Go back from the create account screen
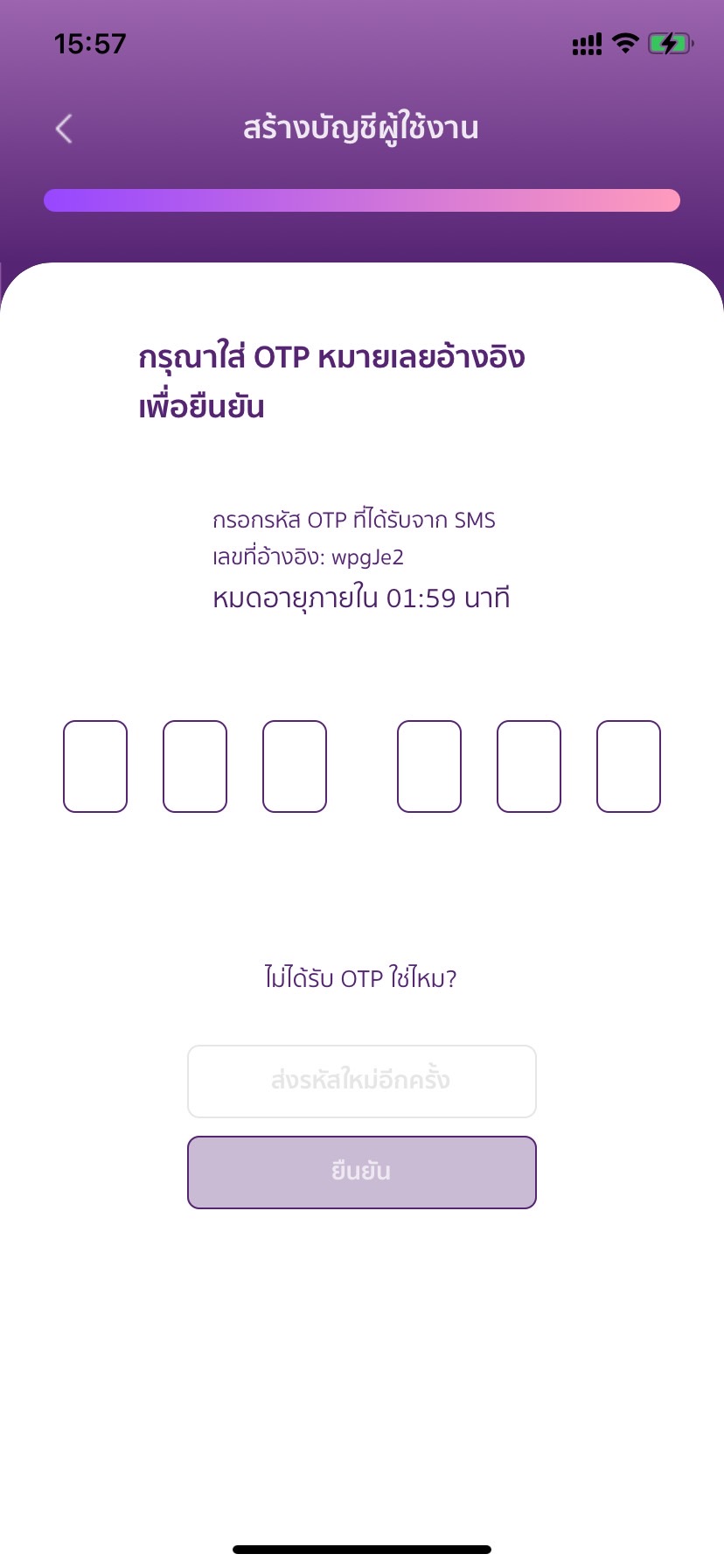 (64, 129)
